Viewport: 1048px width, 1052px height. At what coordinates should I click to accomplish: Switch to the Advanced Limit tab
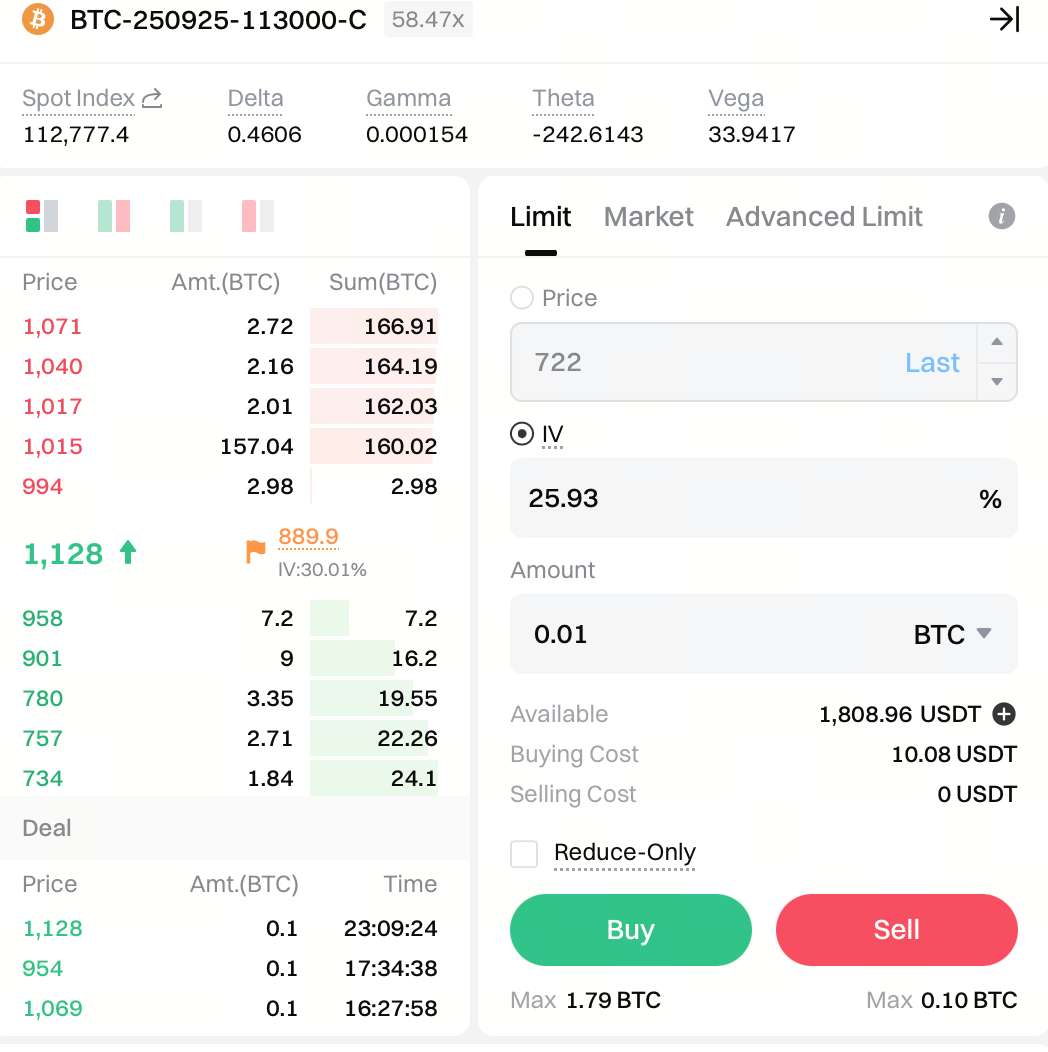click(x=824, y=217)
